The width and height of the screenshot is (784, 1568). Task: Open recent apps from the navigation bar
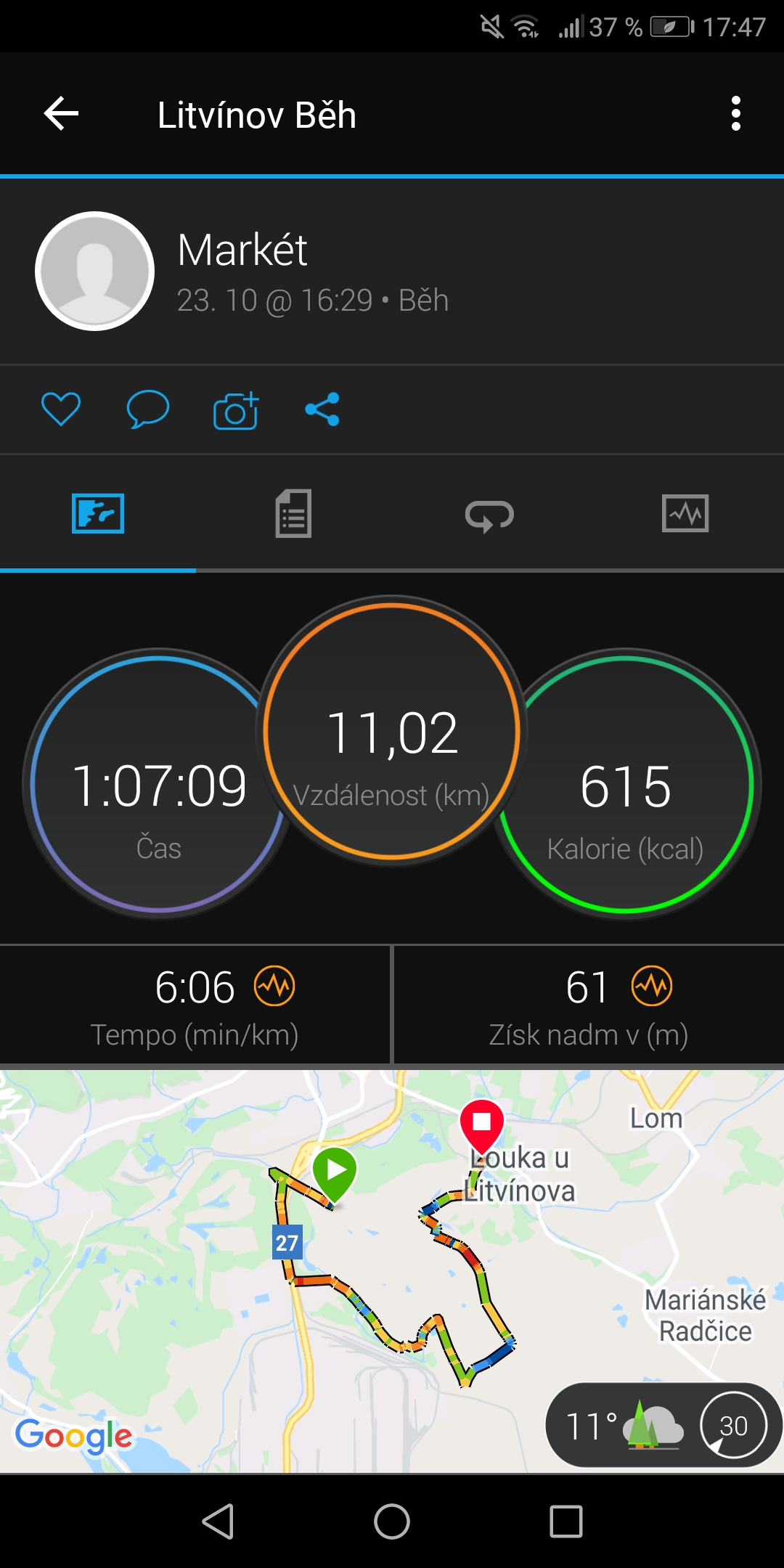tap(566, 1522)
